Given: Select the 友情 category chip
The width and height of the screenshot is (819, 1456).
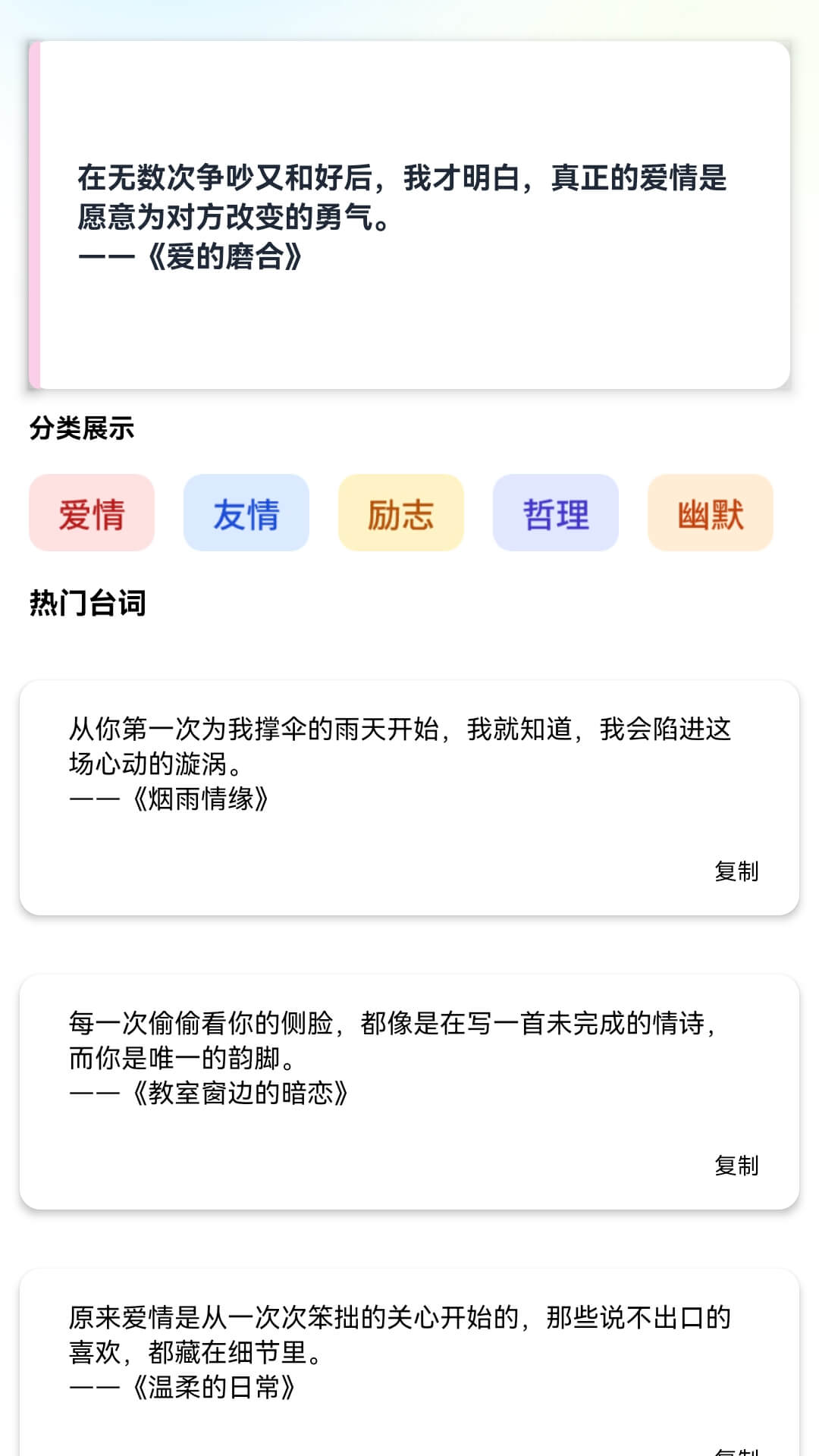Looking at the screenshot, I should 246,513.
